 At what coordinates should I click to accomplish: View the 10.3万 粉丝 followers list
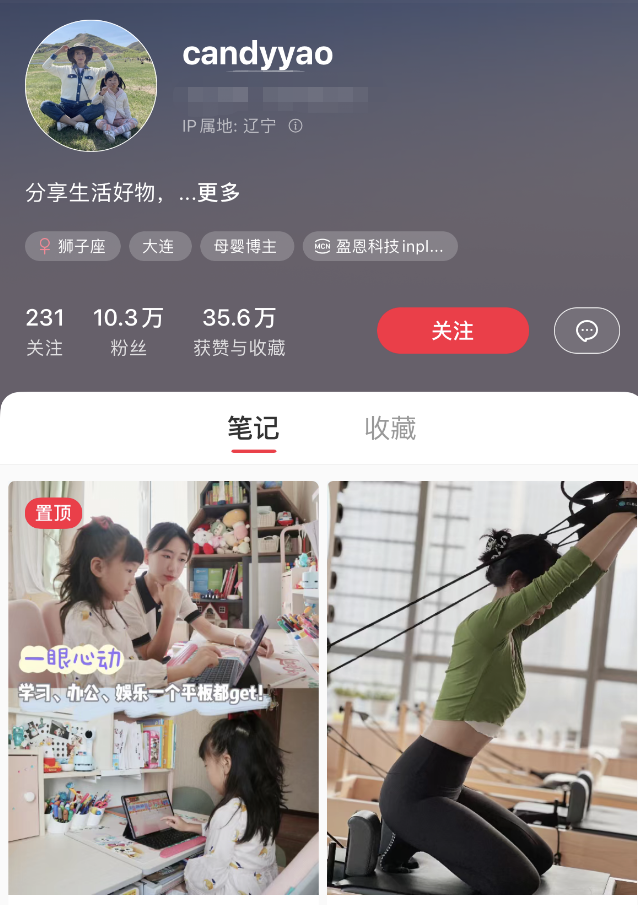[x=128, y=331]
